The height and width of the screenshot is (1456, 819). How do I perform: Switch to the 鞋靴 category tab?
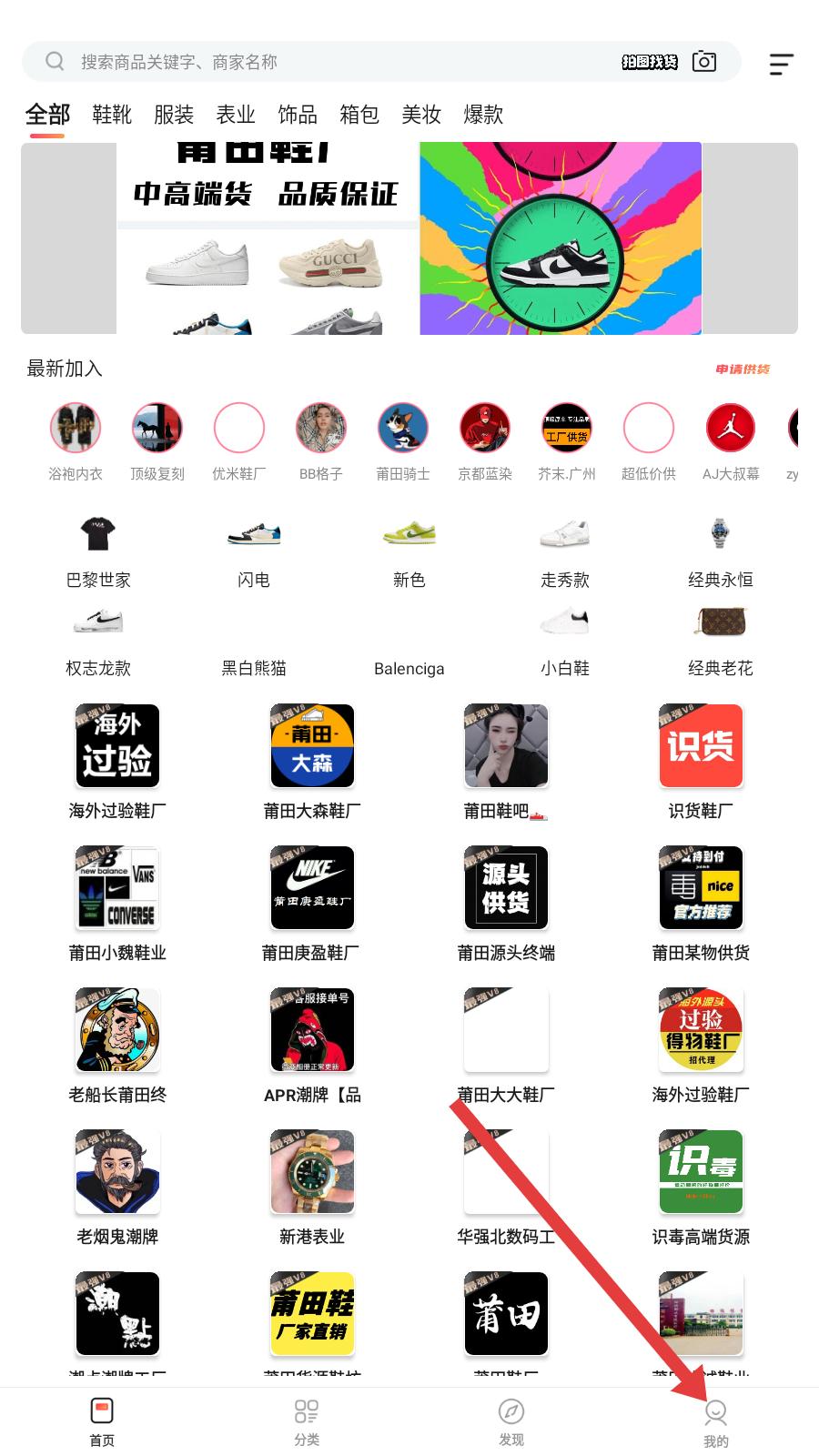tap(112, 115)
